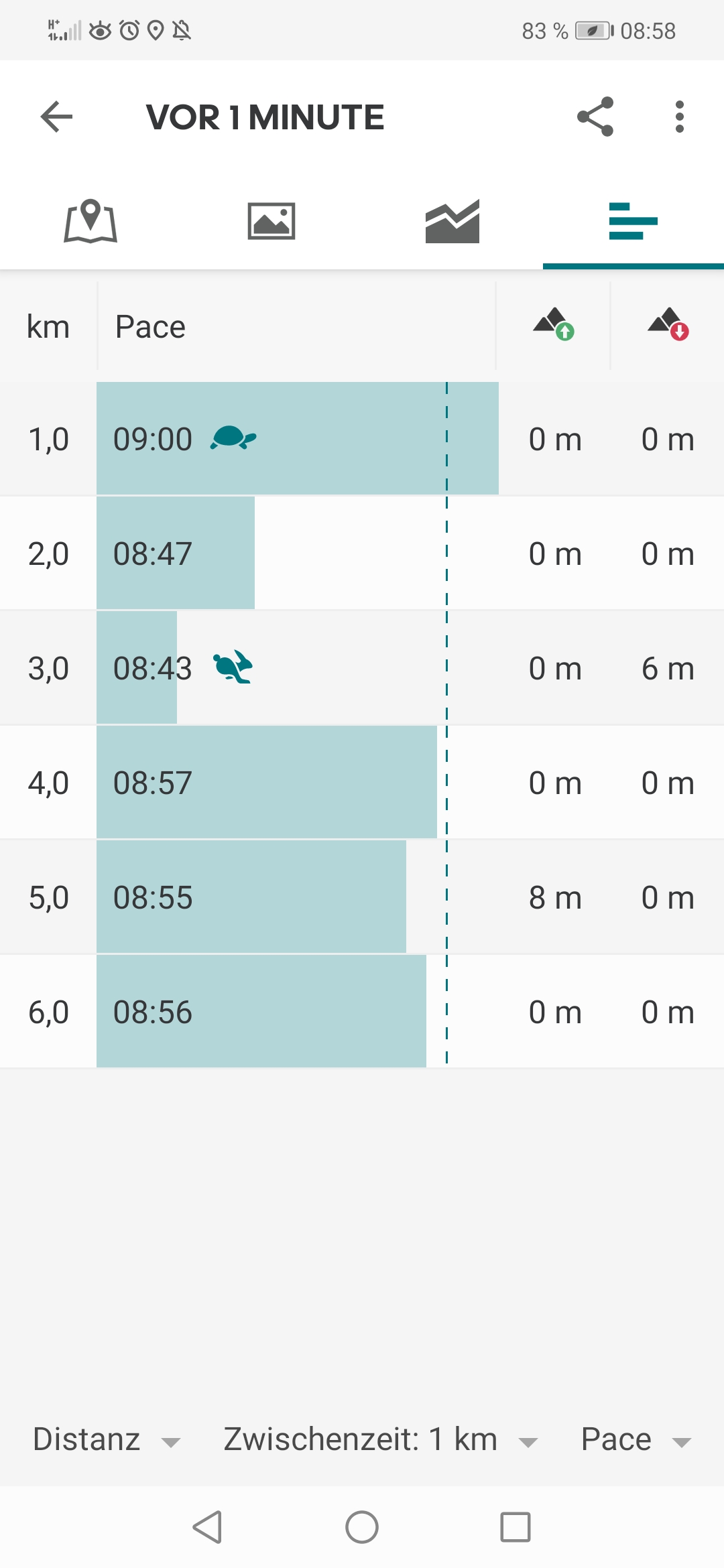Viewport: 724px width, 1568px height.
Task: Open recent apps via the square button
Action: tap(516, 1527)
